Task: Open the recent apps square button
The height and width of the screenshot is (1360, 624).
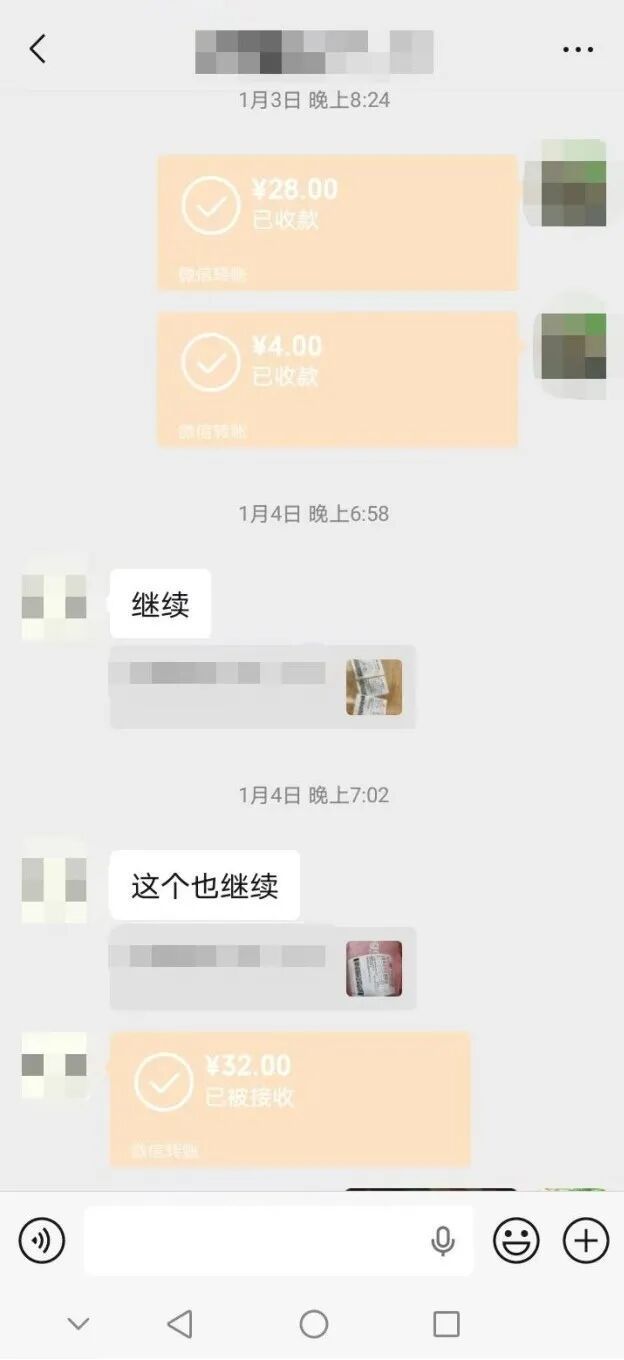Action: [x=446, y=1324]
